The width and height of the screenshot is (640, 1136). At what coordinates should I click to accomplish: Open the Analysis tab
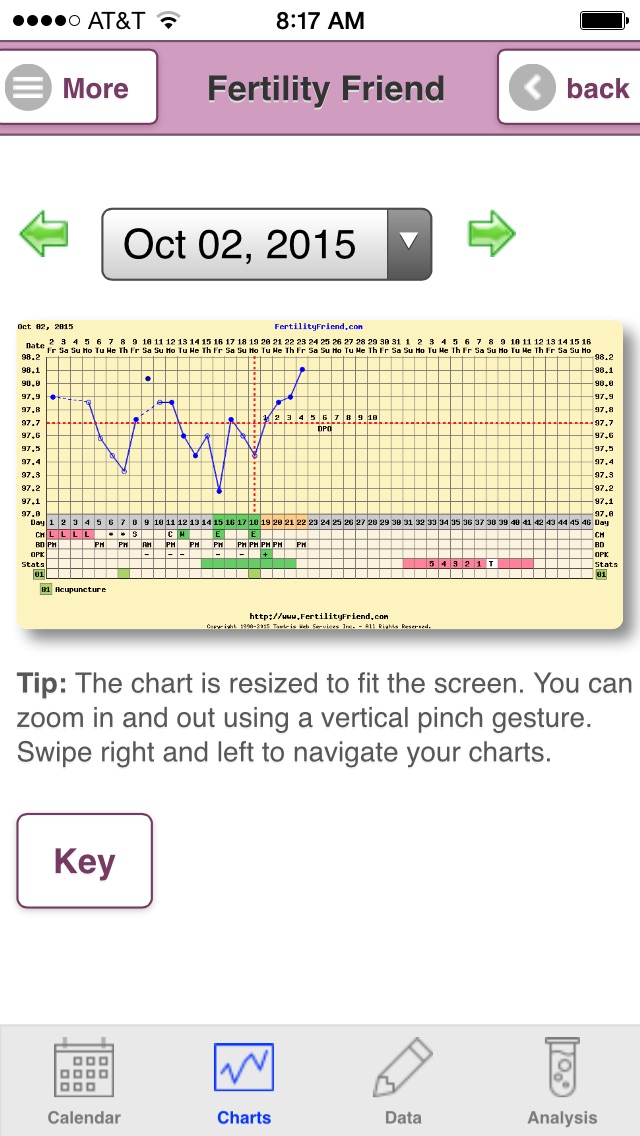click(x=562, y=1082)
